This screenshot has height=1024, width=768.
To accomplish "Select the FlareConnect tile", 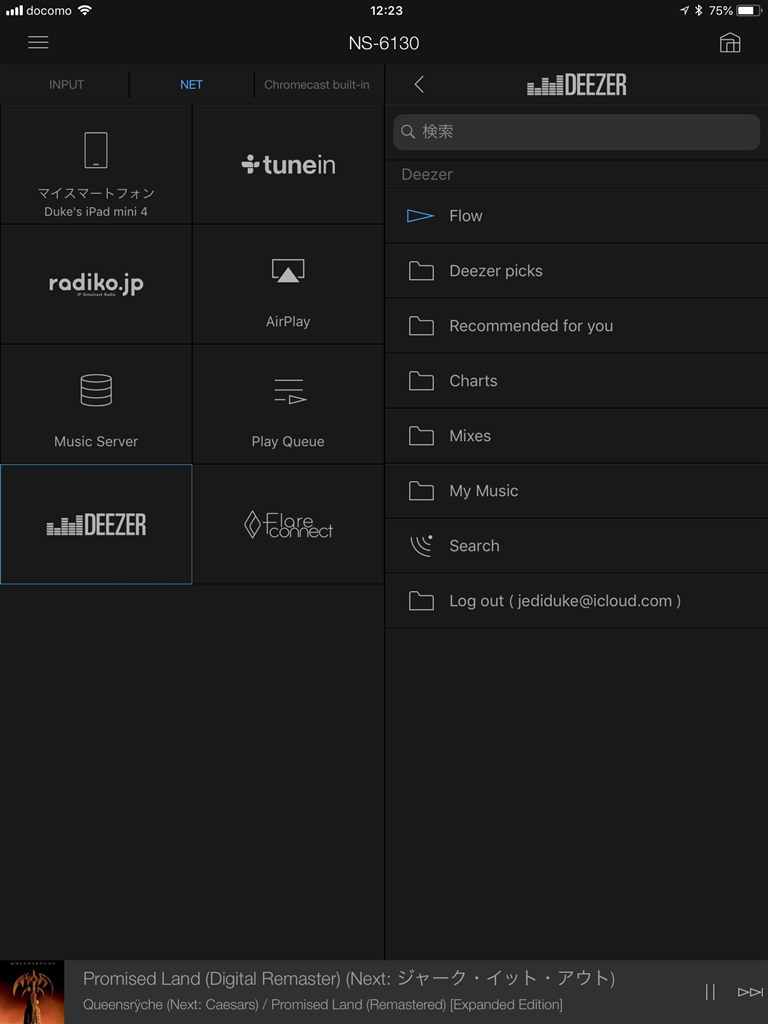I will pos(288,525).
